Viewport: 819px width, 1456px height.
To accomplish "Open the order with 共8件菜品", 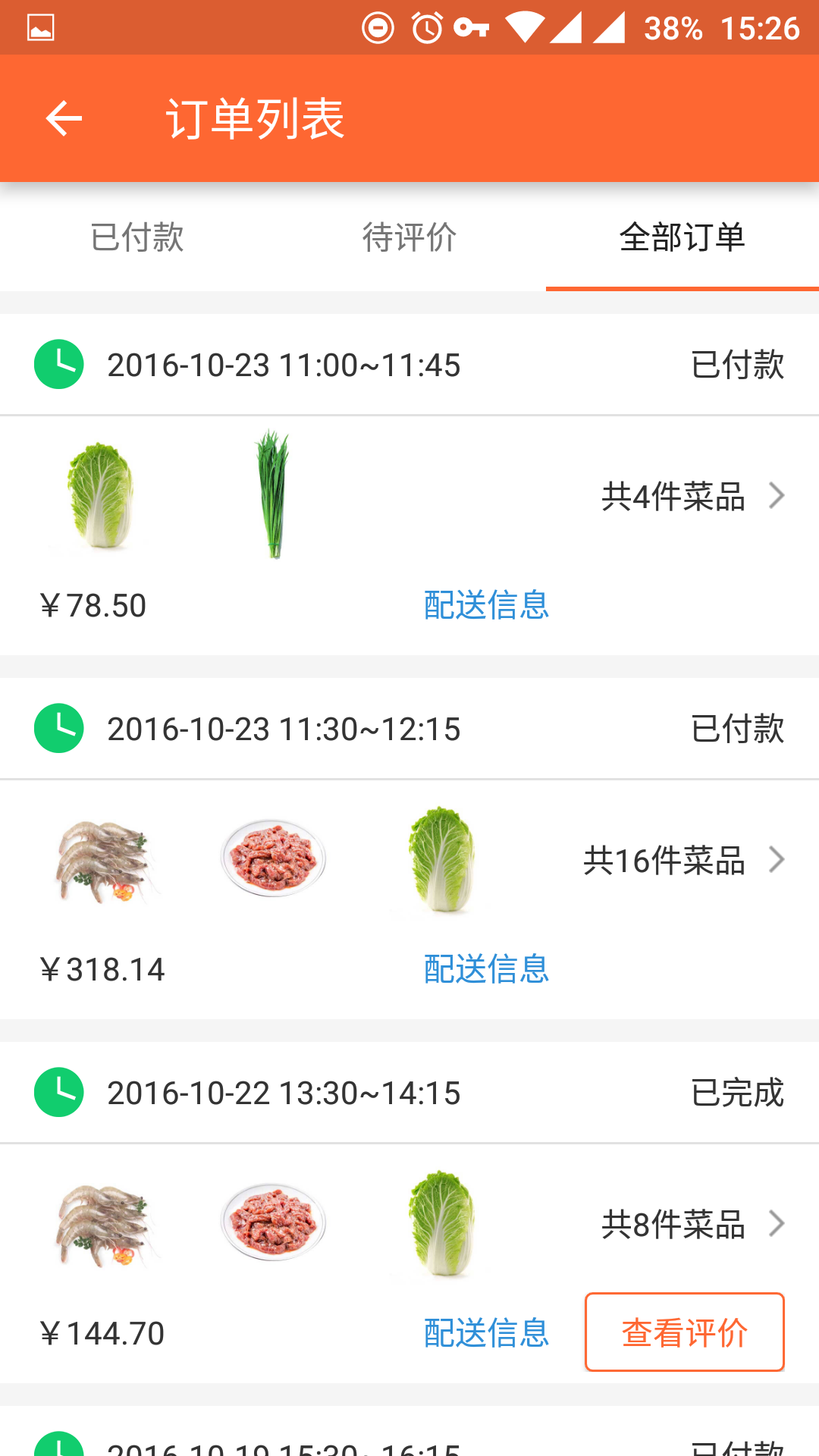I will [692, 1225].
